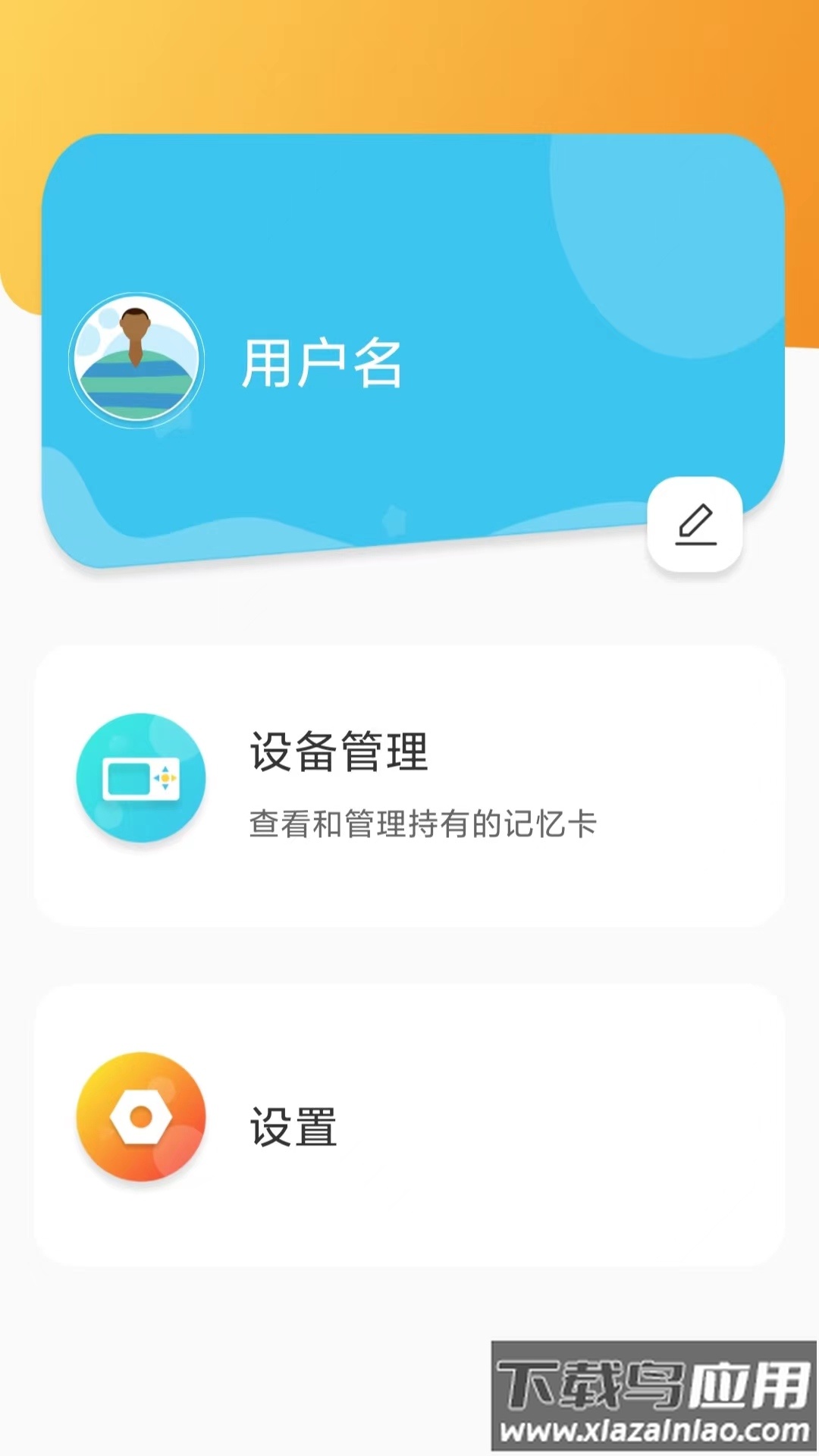The height and width of the screenshot is (1456, 819).
Task: Select the memory card device management icon
Action: pos(140,777)
